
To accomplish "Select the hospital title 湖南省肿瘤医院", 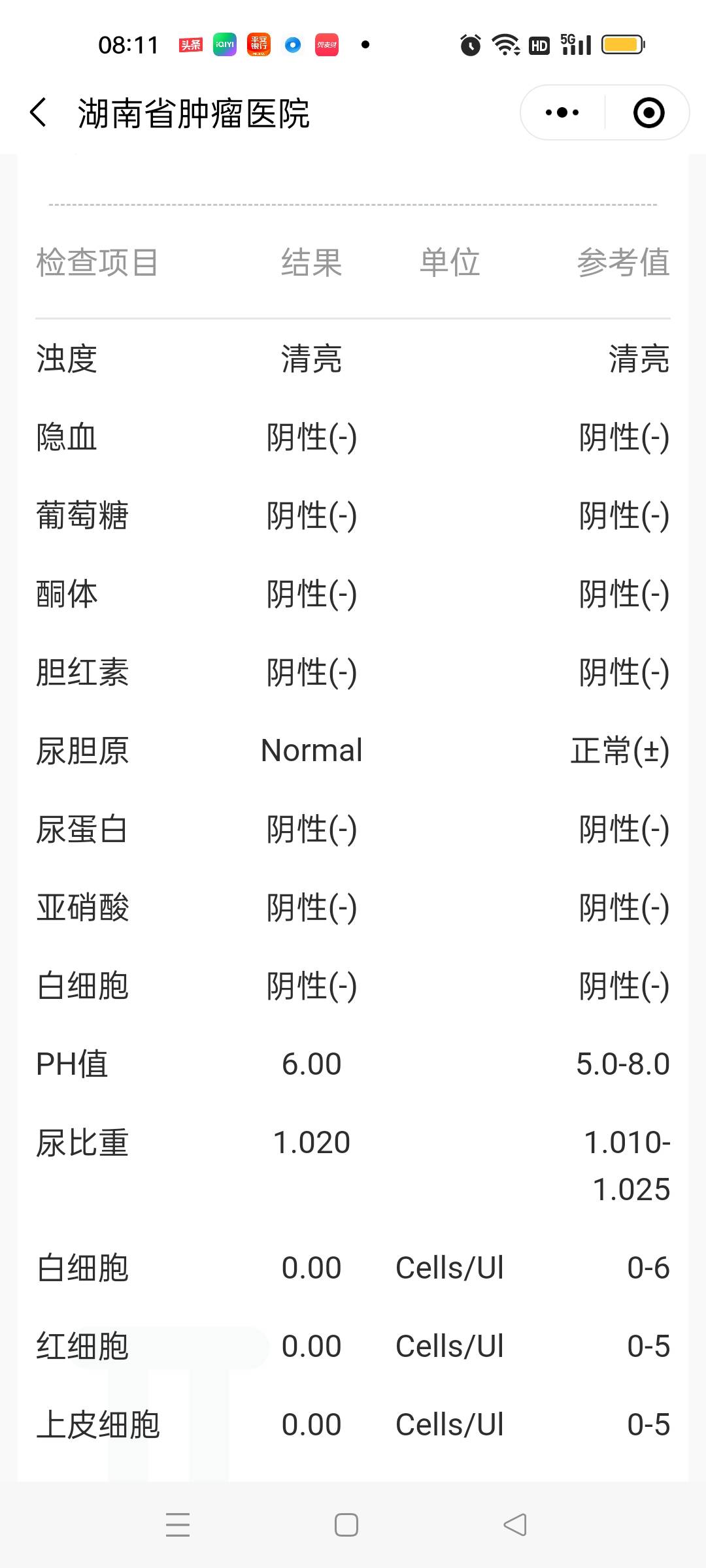I will (x=194, y=112).
